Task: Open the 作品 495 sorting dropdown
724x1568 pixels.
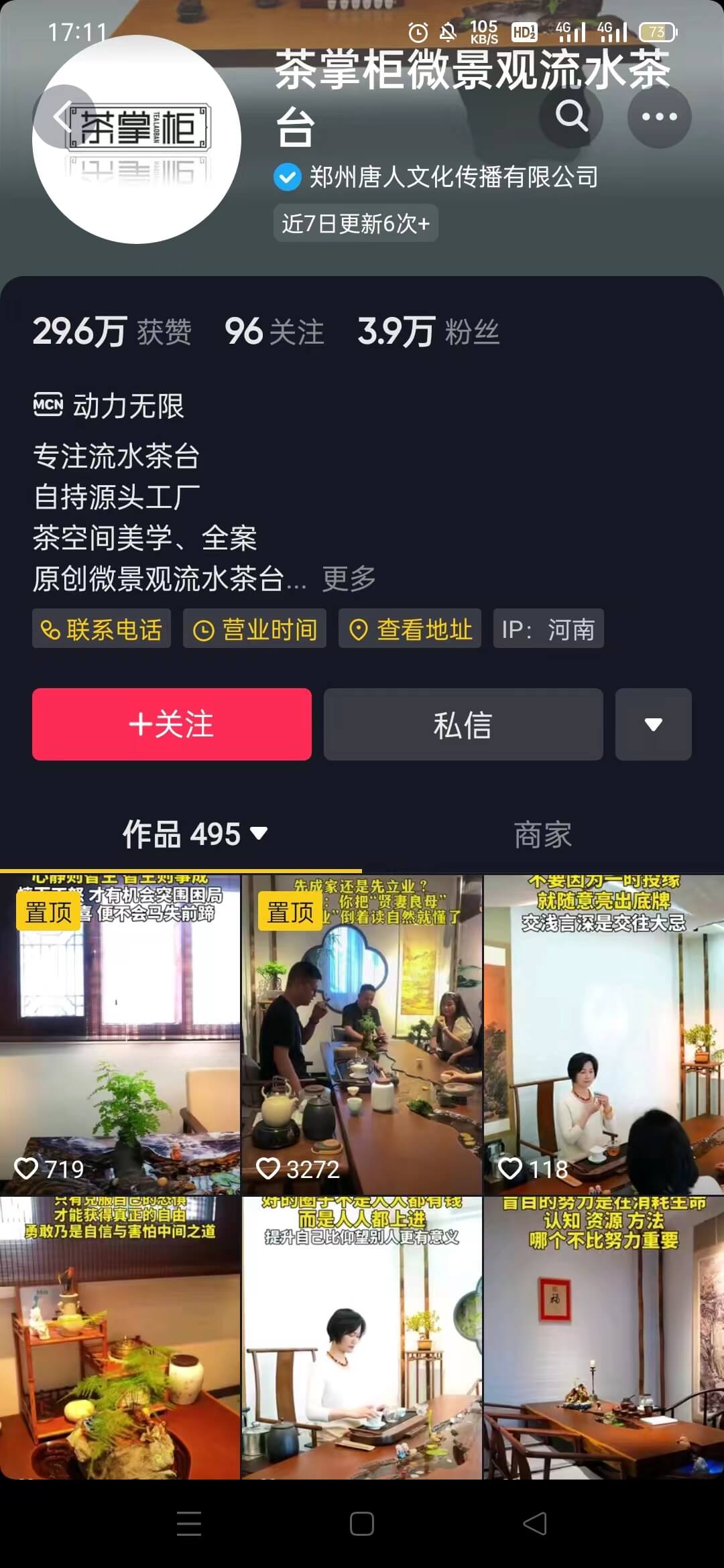Action: tap(194, 834)
